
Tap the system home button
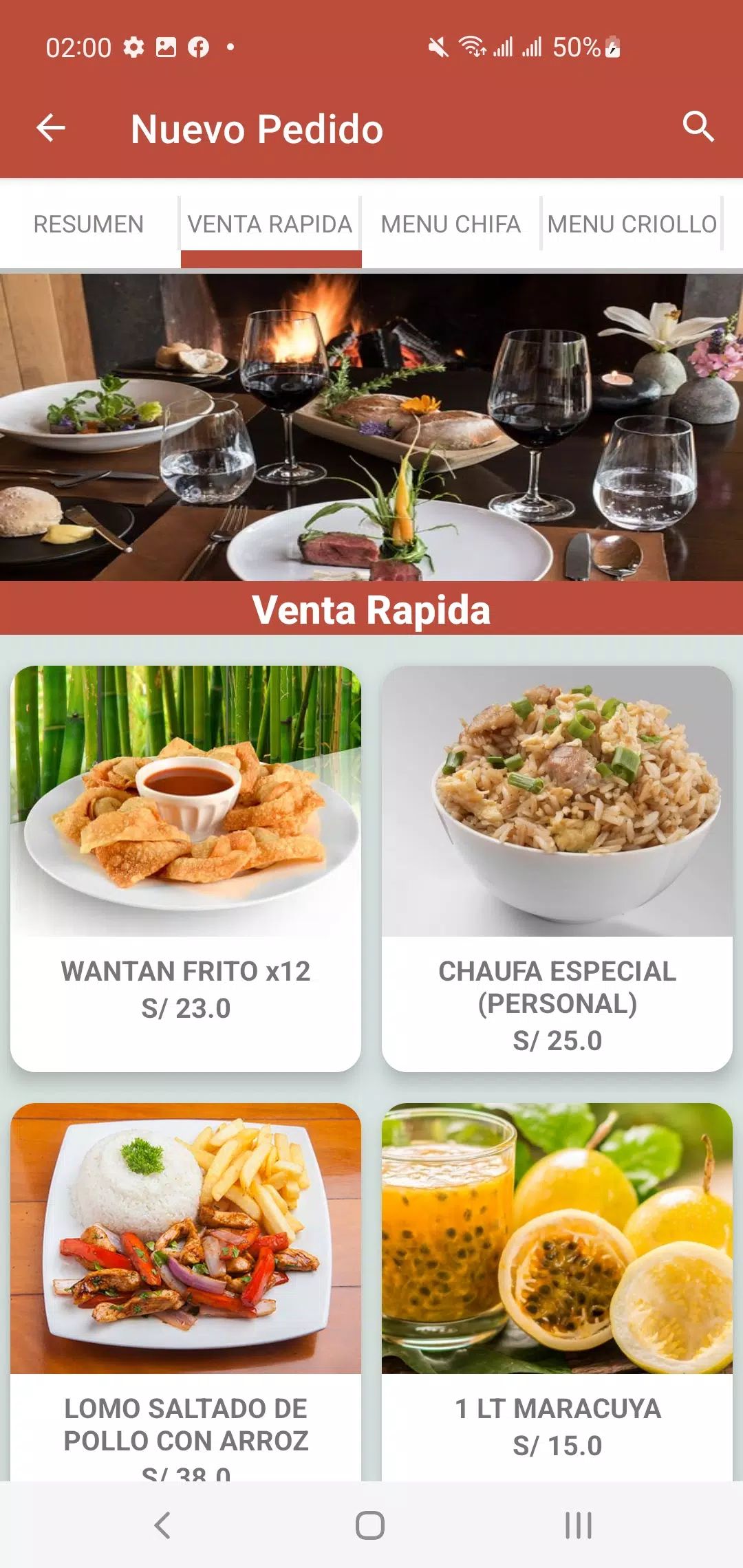coord(370,1525)
